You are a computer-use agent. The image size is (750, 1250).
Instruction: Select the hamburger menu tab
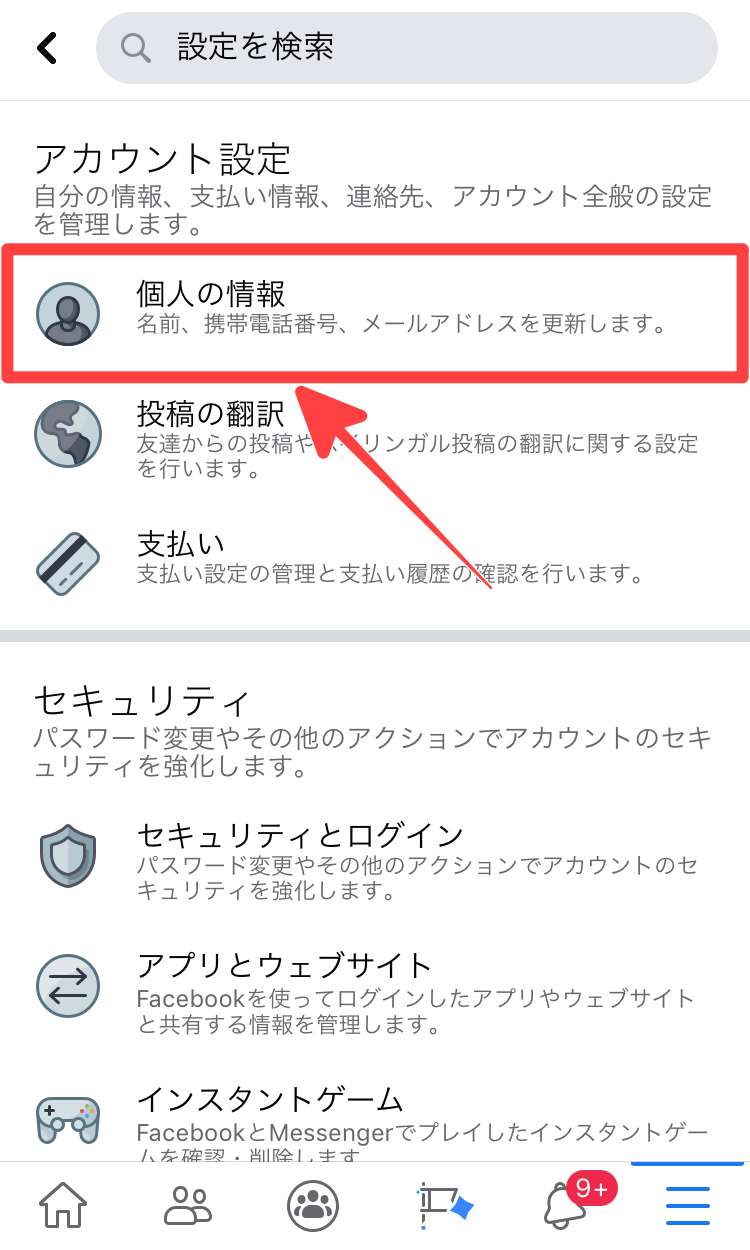pyautogui.click(x=688, y=1206)
